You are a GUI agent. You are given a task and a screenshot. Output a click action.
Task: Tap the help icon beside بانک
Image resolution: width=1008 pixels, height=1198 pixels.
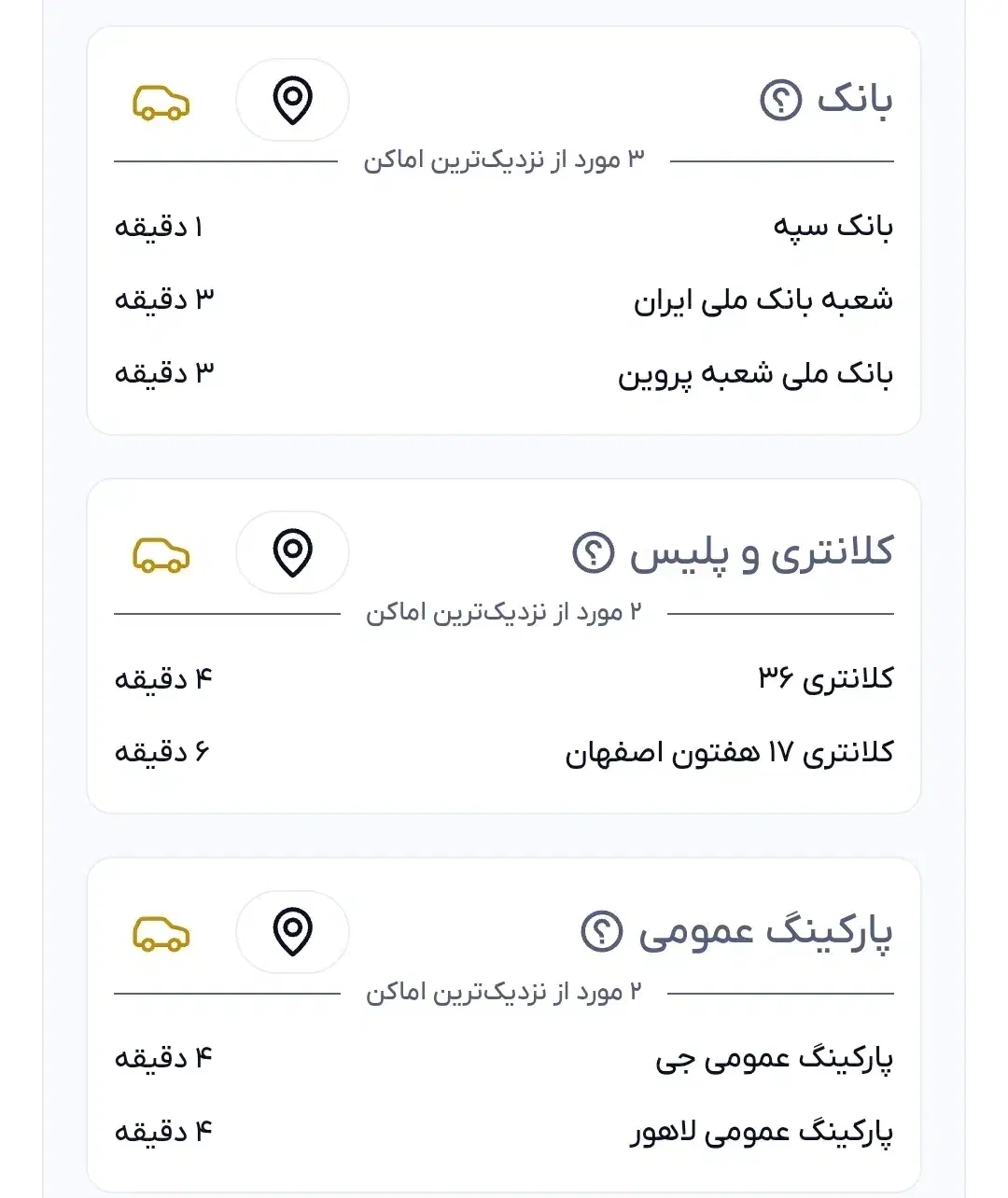[780, 100]
